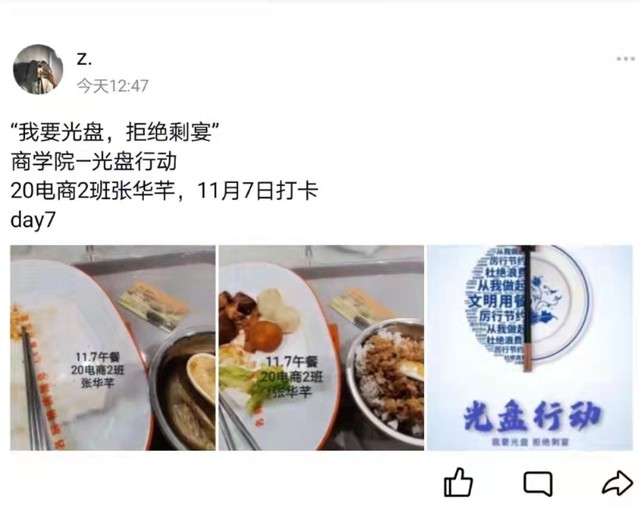Open the post's three-dot overflow menu
The width and height of the screenshot is (639, 509).
[x=625, y=59]
